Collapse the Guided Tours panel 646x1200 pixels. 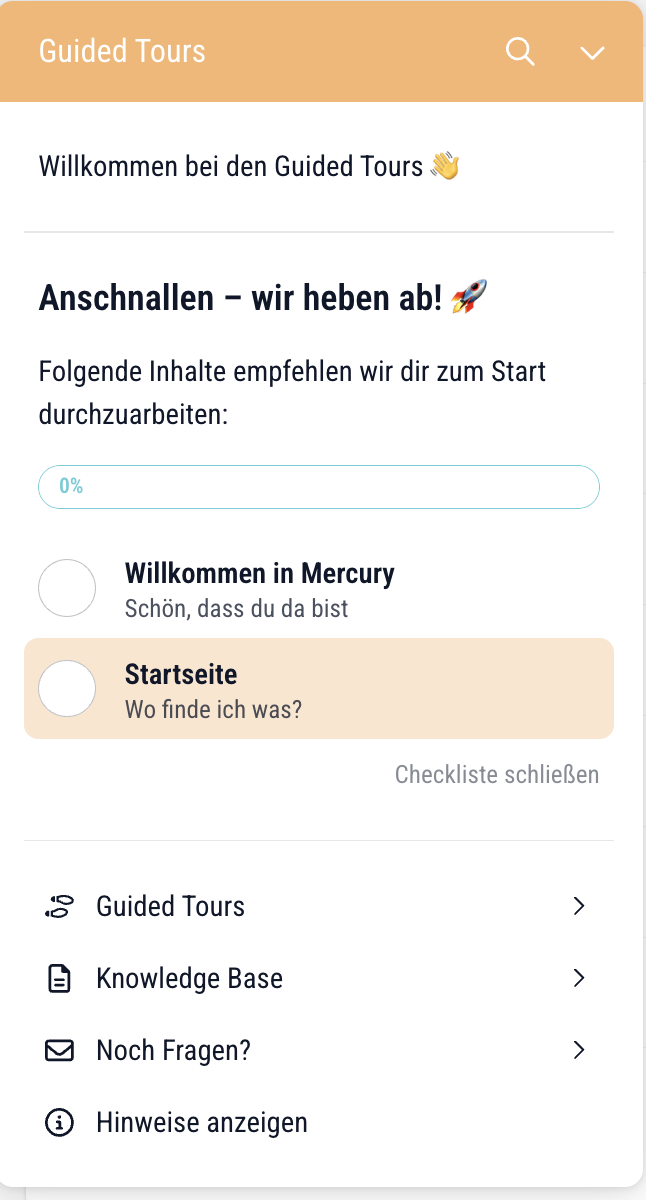coord(593,52)
